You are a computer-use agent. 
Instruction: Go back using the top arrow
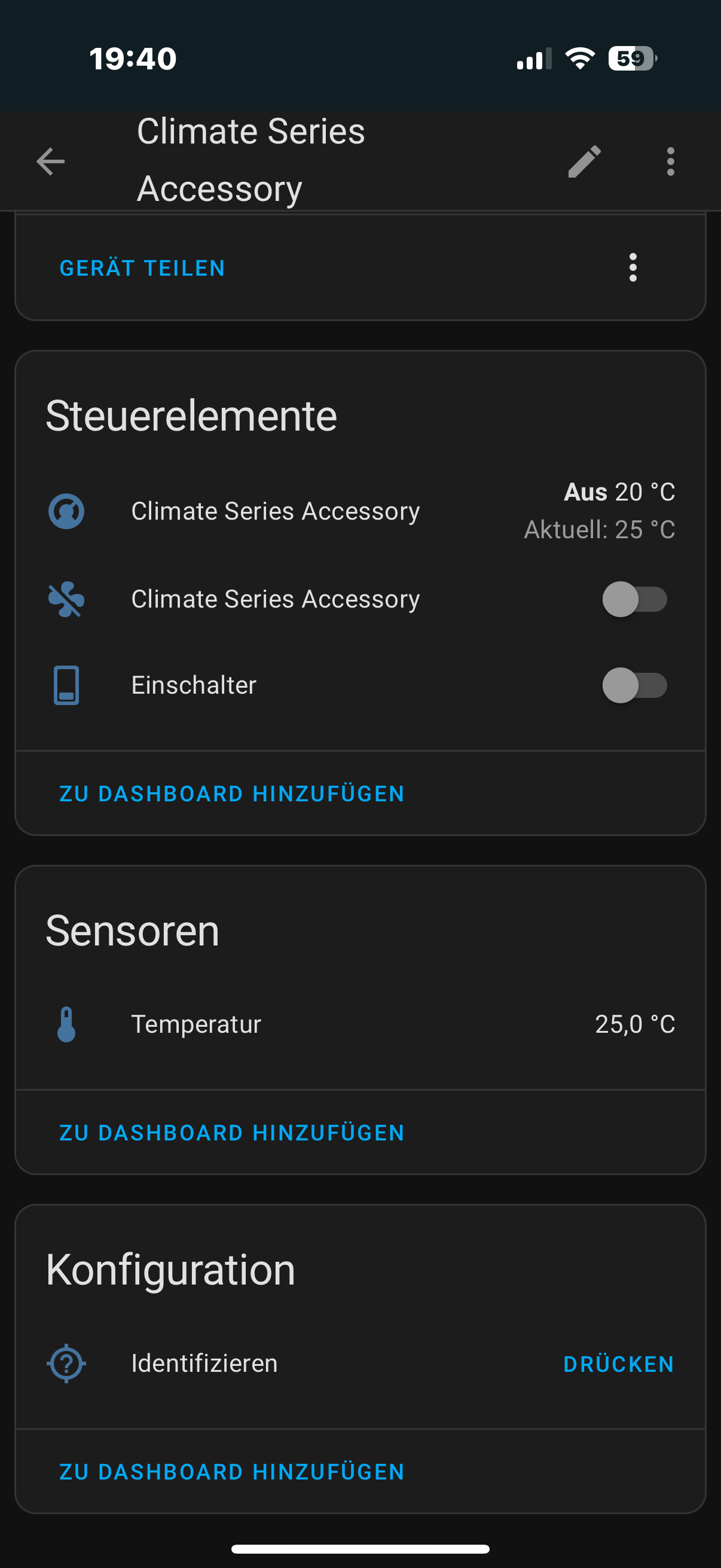point(50,162)
